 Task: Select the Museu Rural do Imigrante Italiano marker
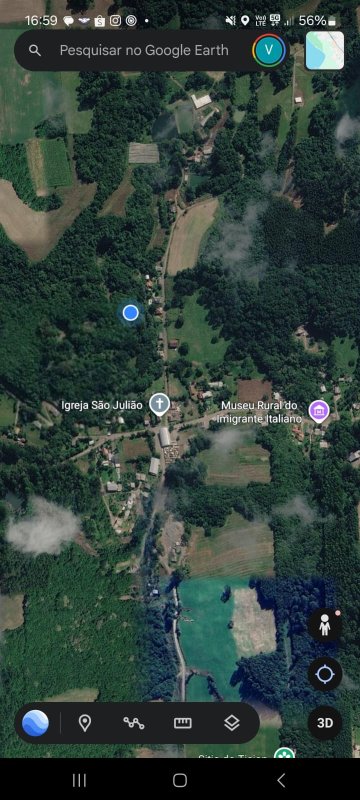[x=319, y=410]
